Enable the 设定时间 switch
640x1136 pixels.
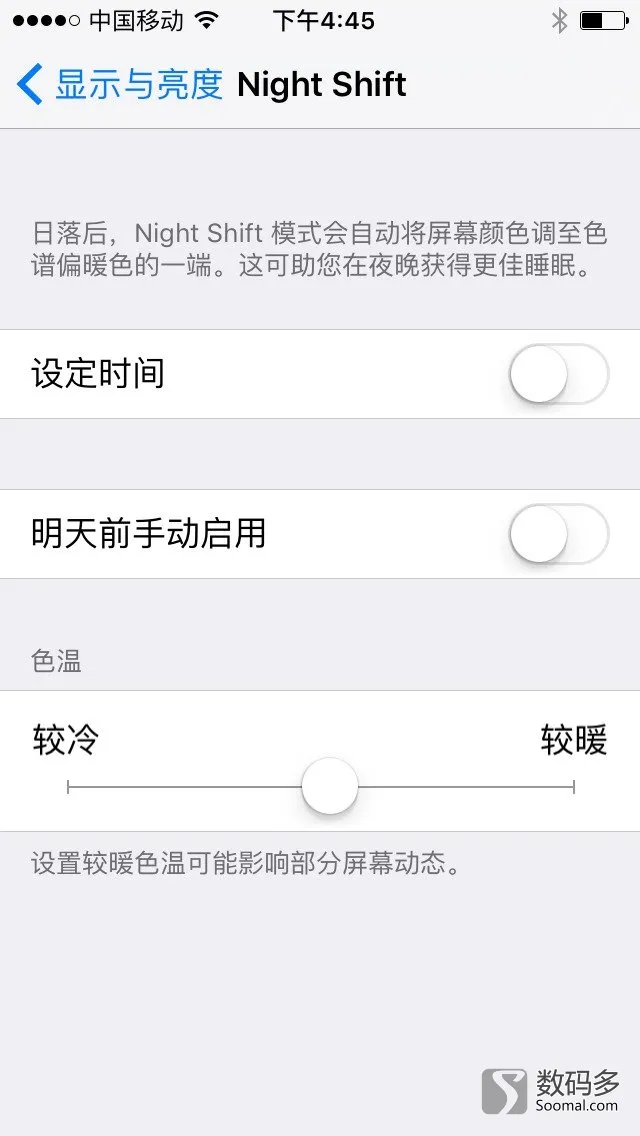click(559, 374)
